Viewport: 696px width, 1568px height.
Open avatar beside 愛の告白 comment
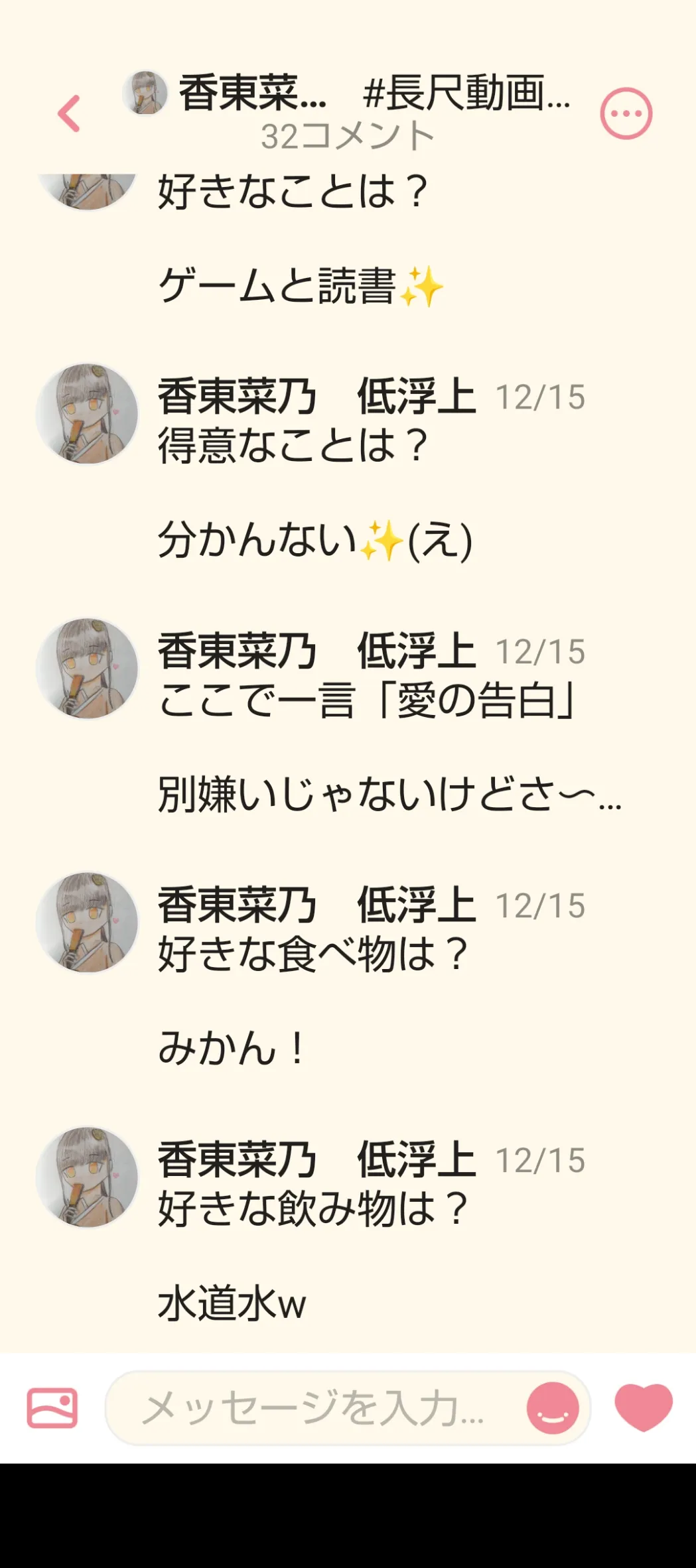[87, 668]
